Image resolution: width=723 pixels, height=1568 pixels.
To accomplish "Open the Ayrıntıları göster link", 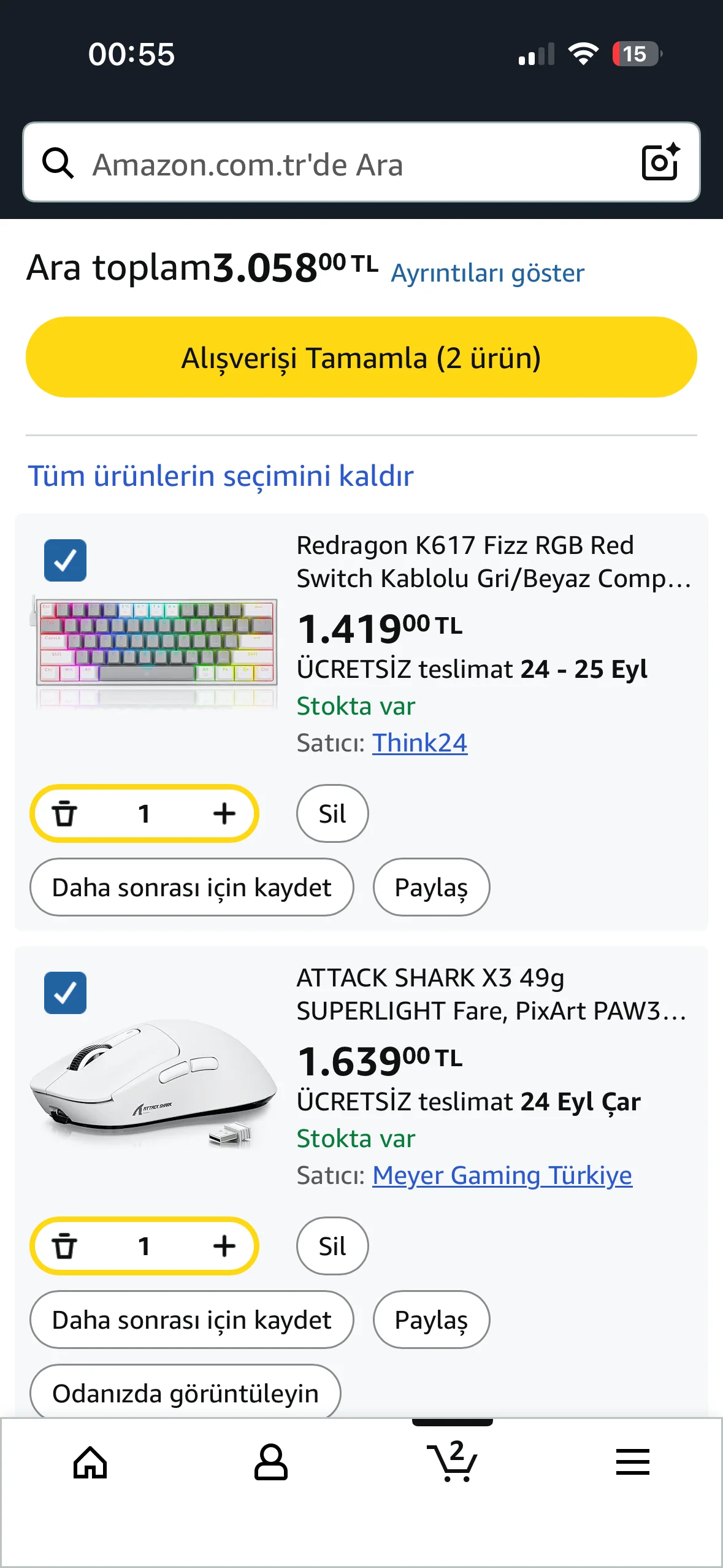I will click(x=488, y=273).
